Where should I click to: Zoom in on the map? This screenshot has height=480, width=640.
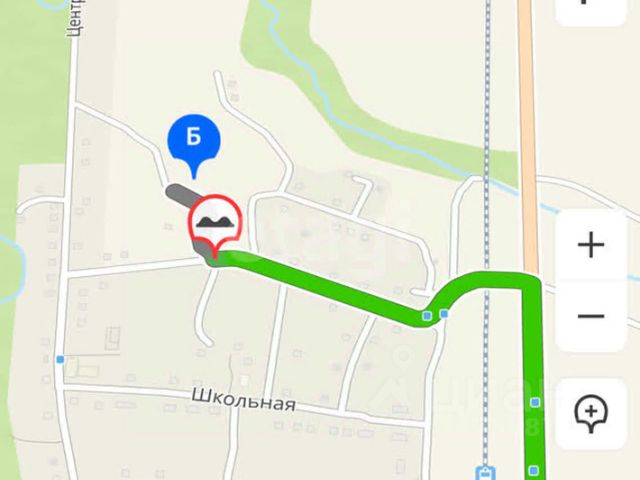click(x=591, y=244)
